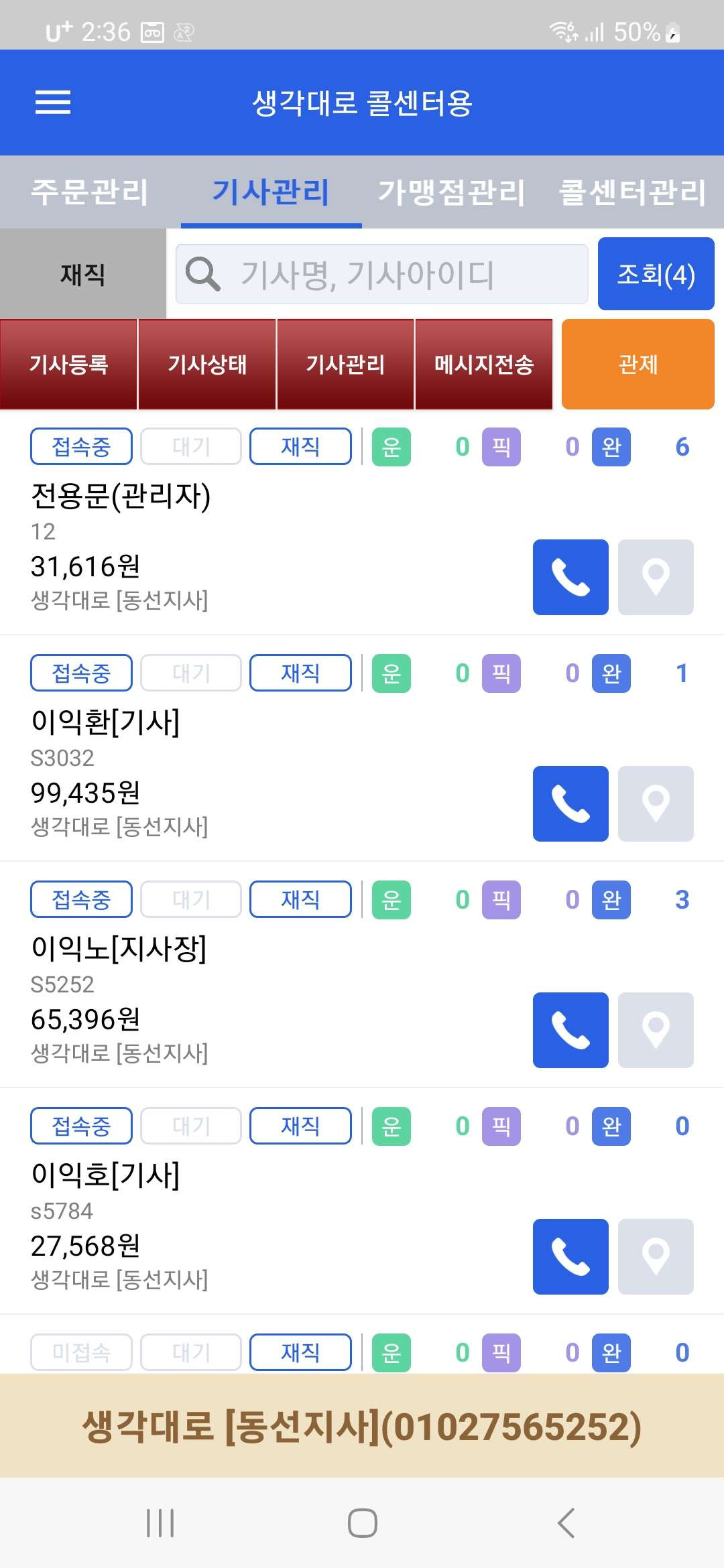Show location of 이익호[기사]

656,1256
